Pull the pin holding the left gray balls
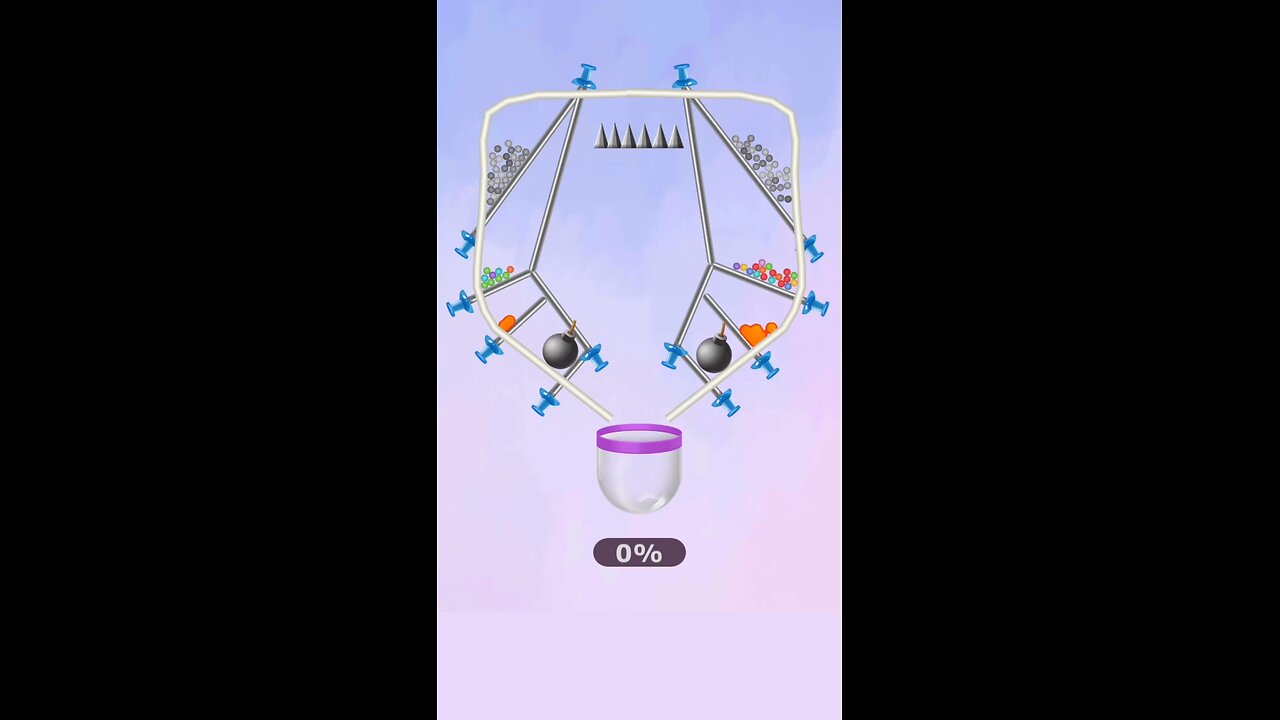 (466, 243)
